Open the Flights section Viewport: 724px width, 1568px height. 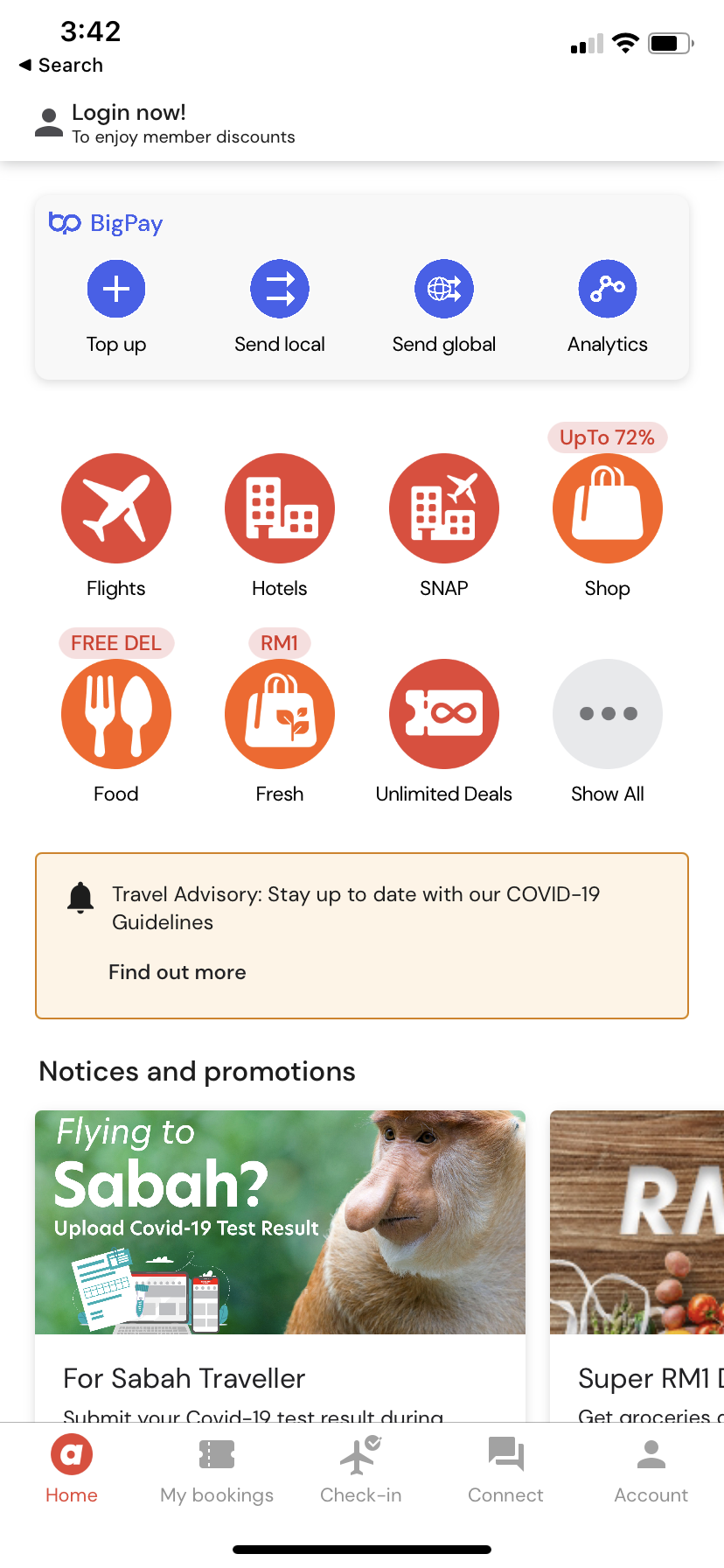coord(116,508)
